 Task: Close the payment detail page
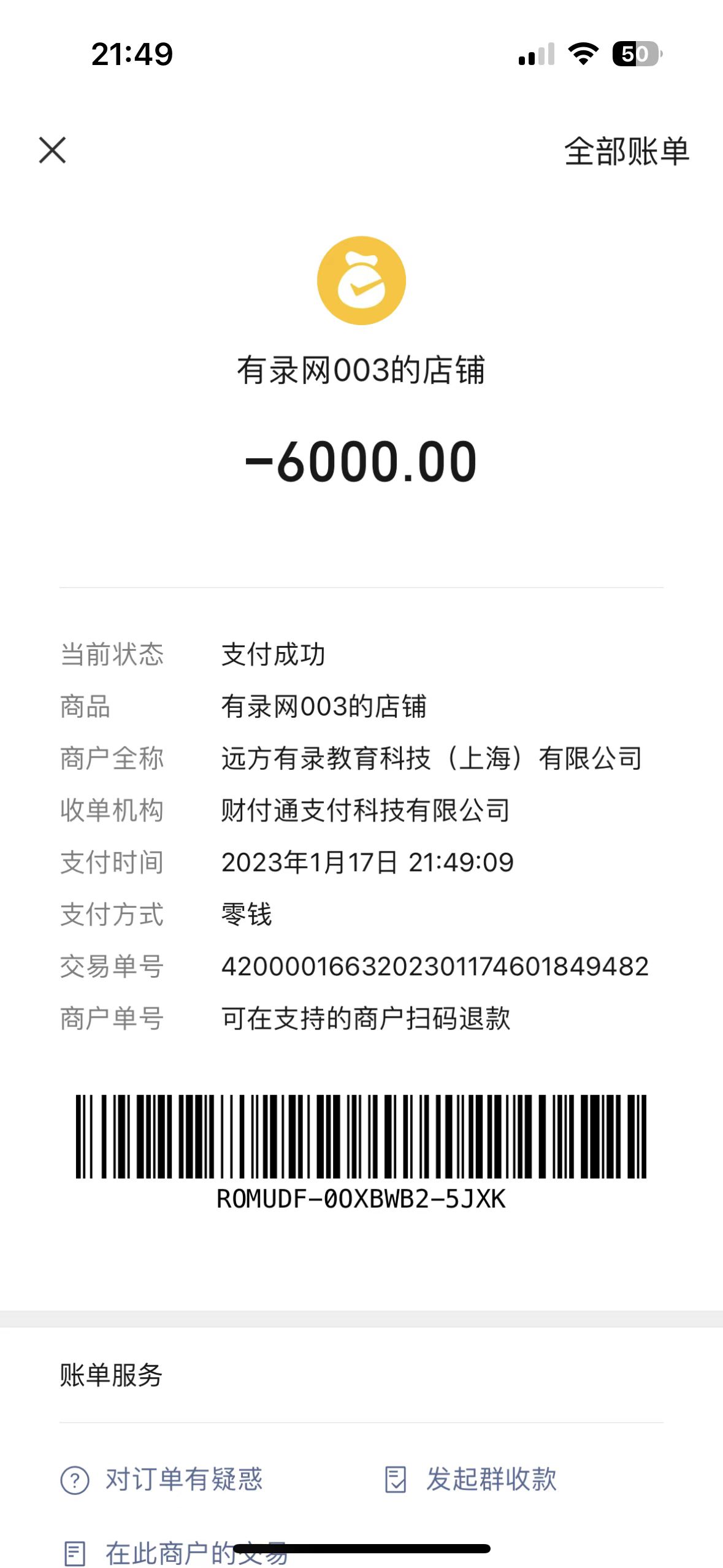click(x=52, y=150)
